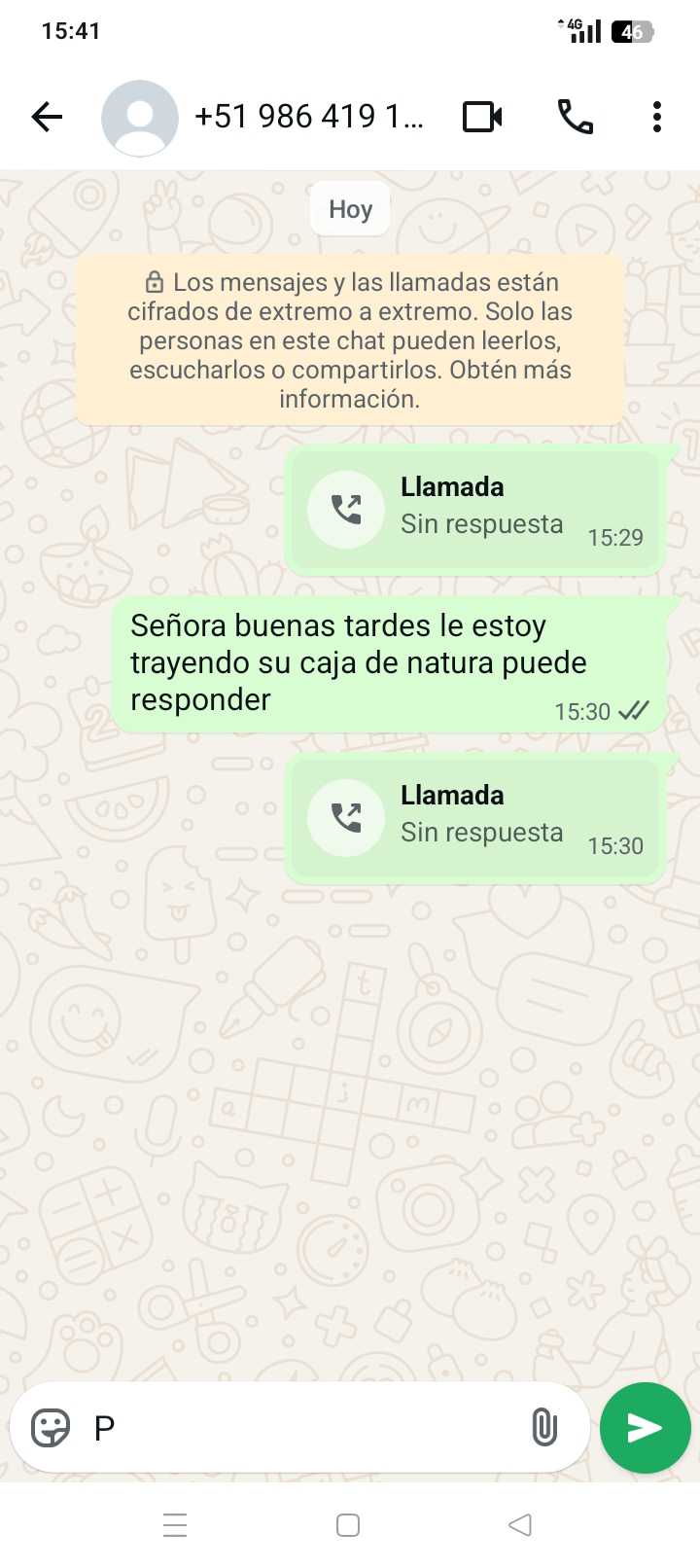Tap the system back button
The image size is (700, 1568).
520,1525
